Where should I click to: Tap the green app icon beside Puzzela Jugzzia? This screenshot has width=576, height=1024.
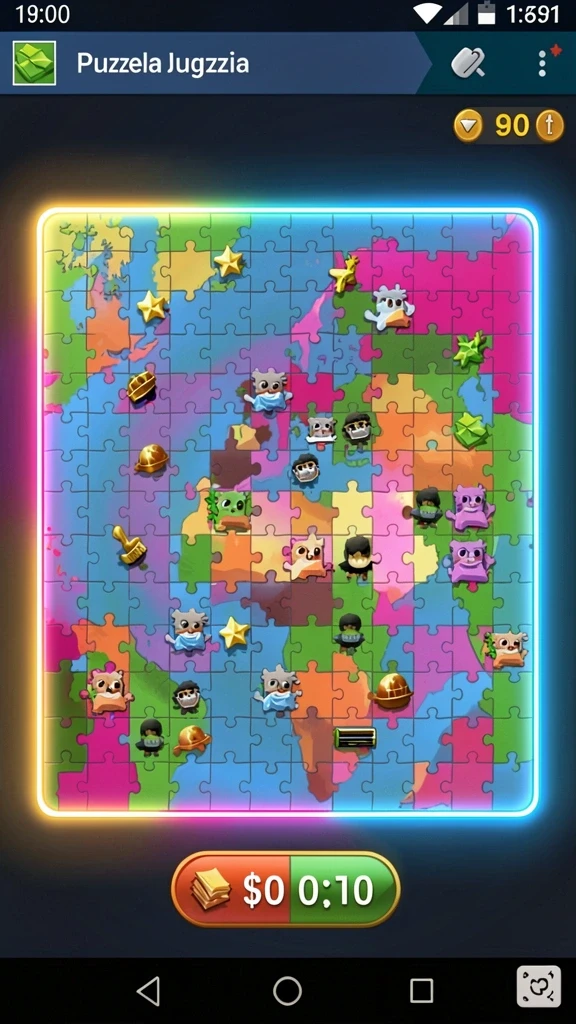point(34,63)
